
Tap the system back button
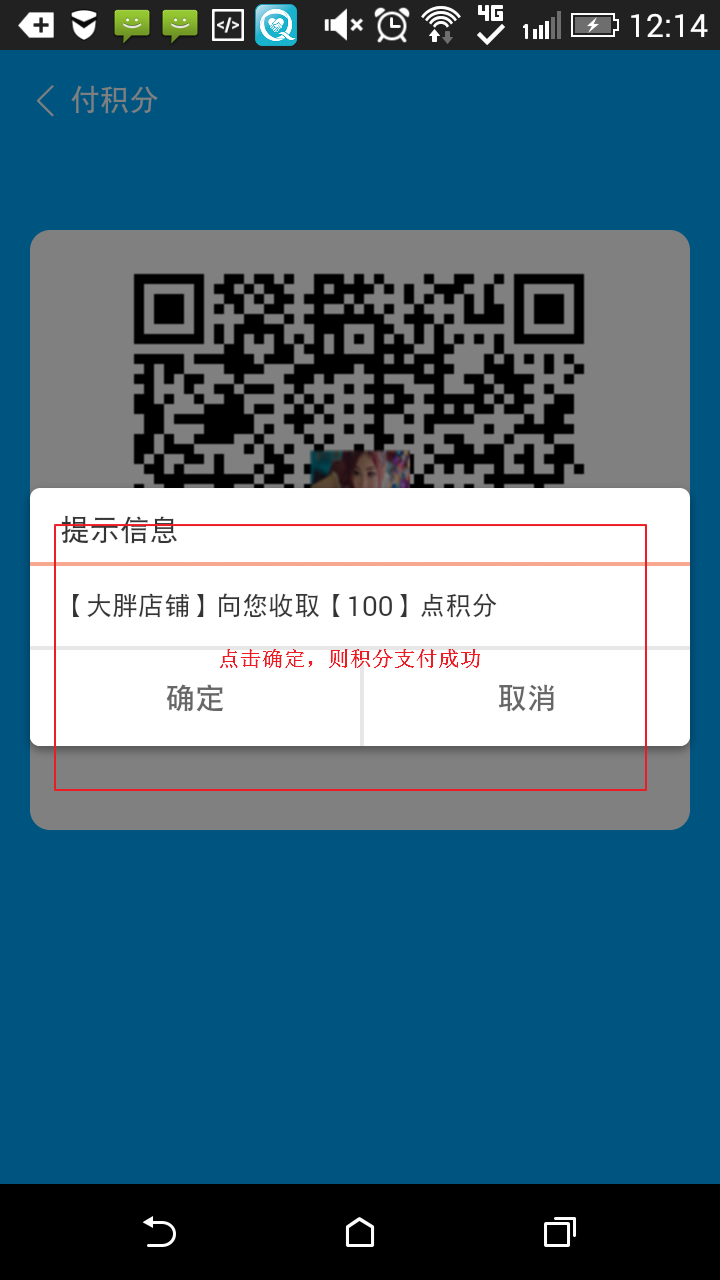click(x=159, y=1232)
